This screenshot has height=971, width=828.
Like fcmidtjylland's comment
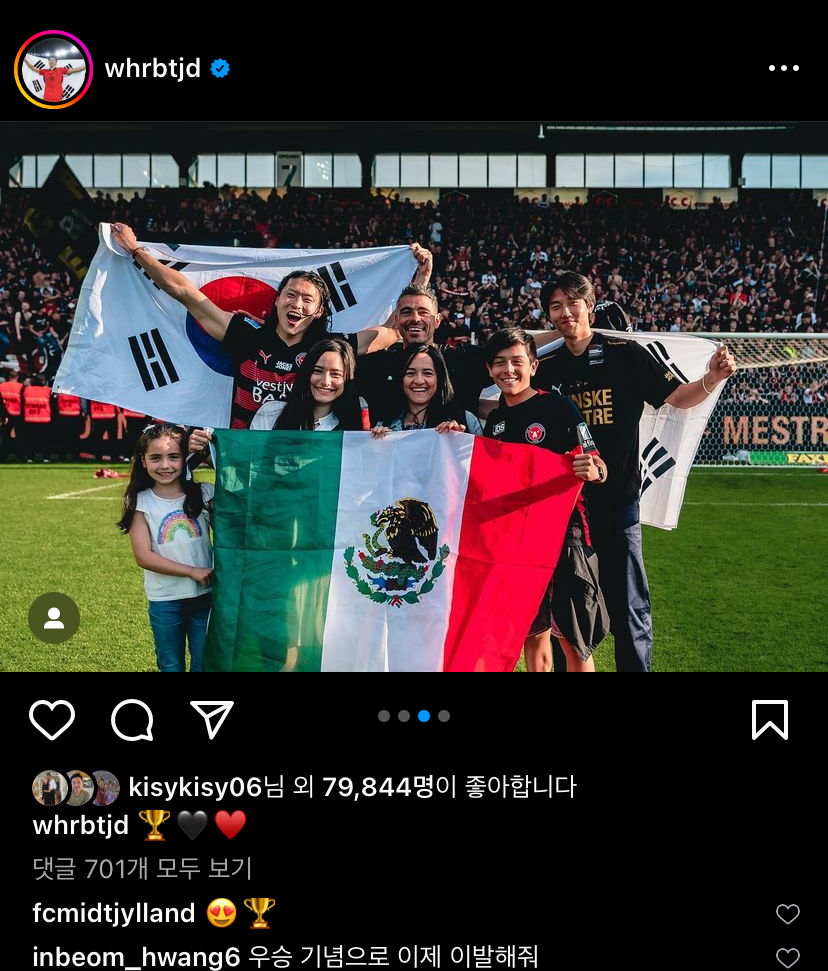click(788, 914)
